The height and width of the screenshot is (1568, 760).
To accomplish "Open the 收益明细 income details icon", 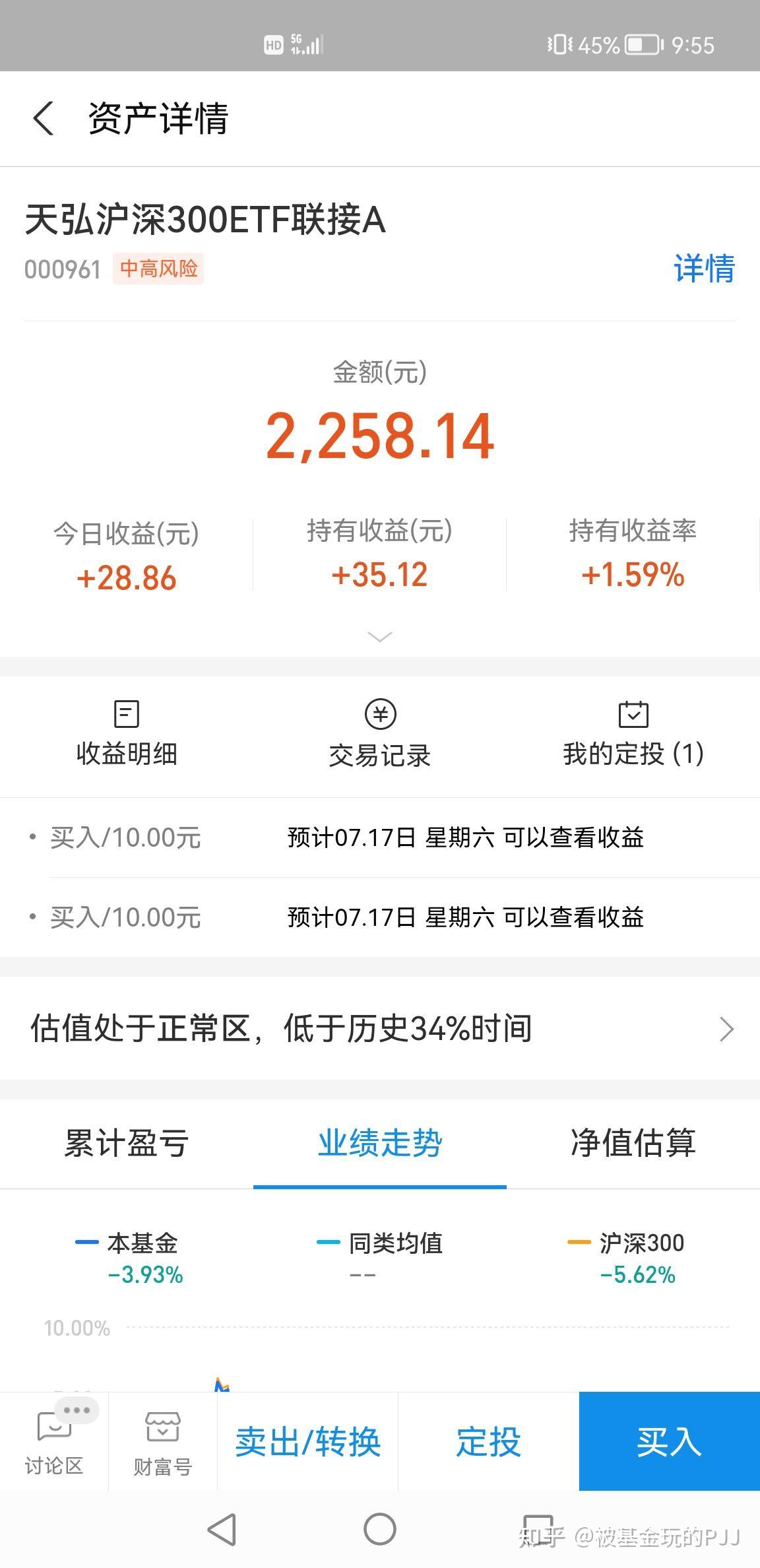I will pos(125,733).
